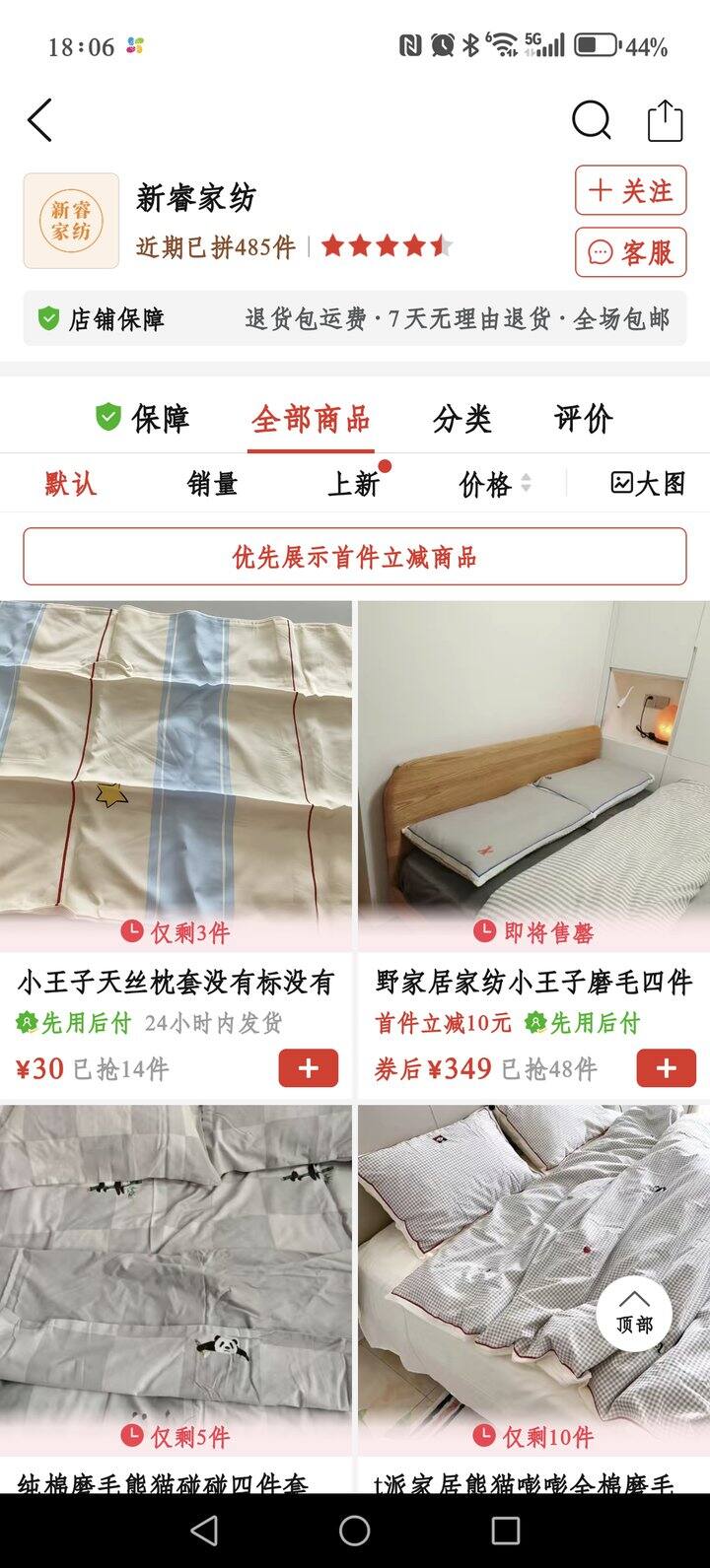The width and height of the screenshot is (710, 1568).
Task: Contact customer service via 客服
Action: coord(630,252)
